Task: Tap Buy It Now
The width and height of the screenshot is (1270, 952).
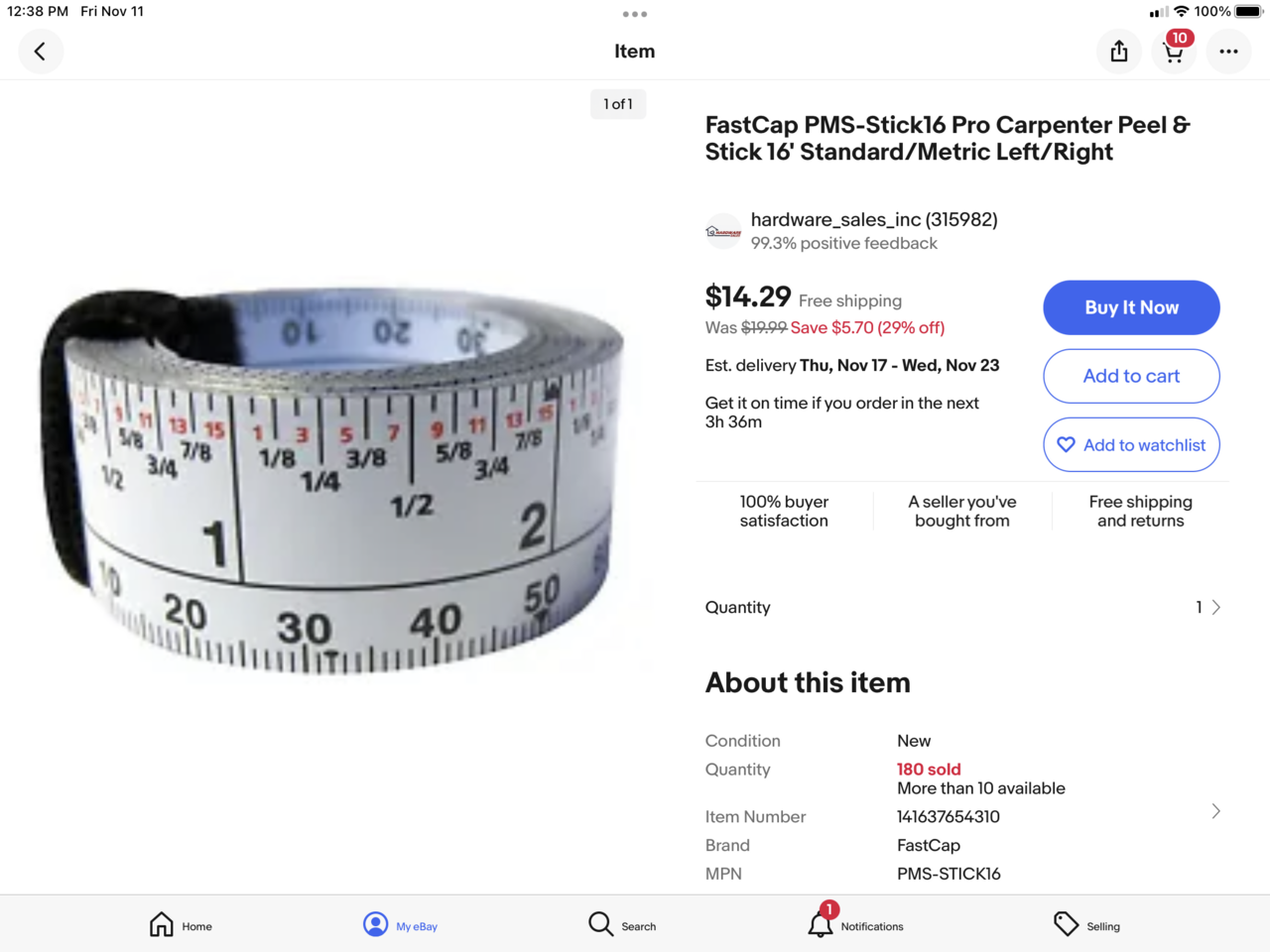Action: [x=1131, y=307]
